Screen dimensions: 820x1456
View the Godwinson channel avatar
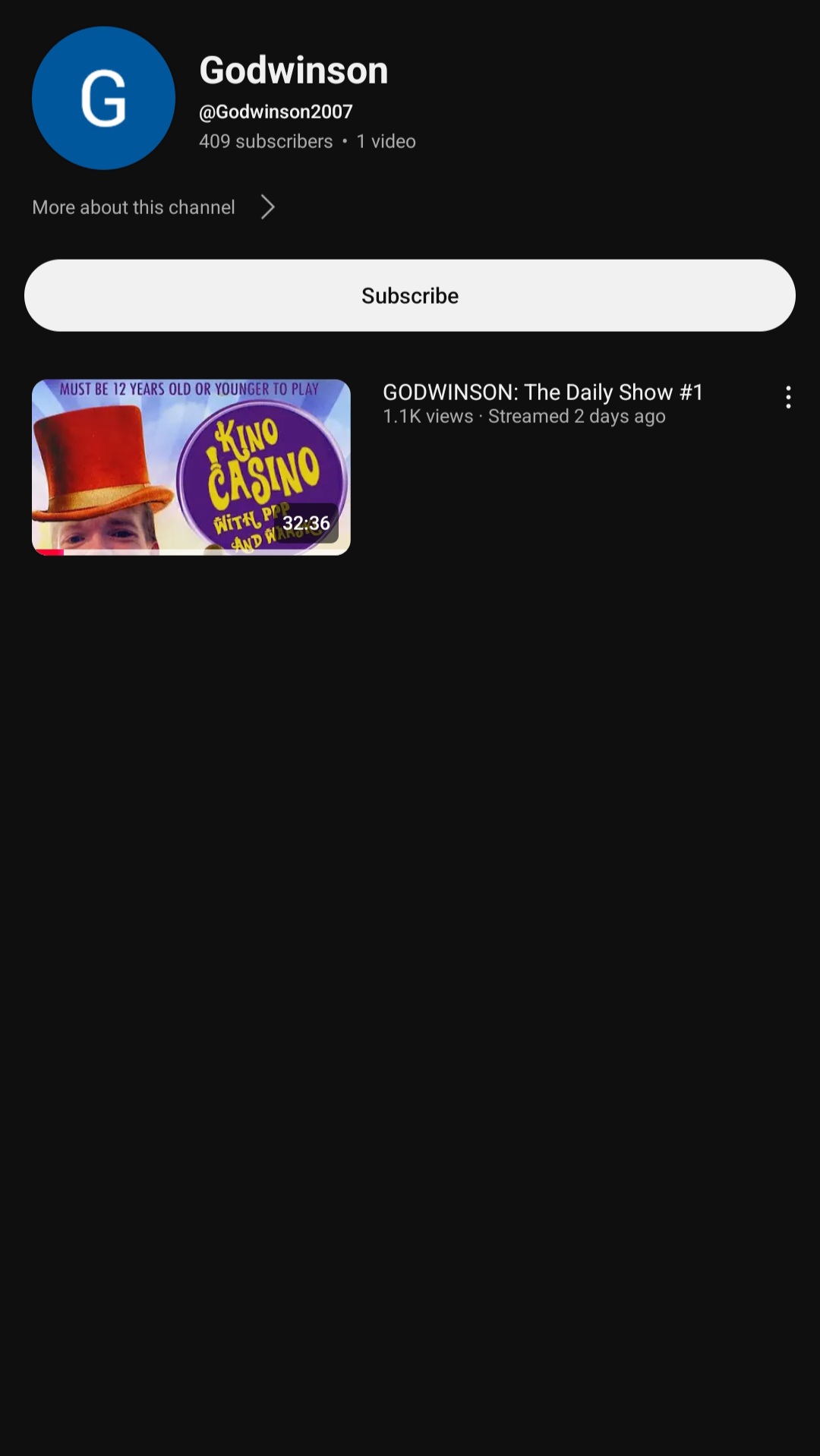[103, 98]
